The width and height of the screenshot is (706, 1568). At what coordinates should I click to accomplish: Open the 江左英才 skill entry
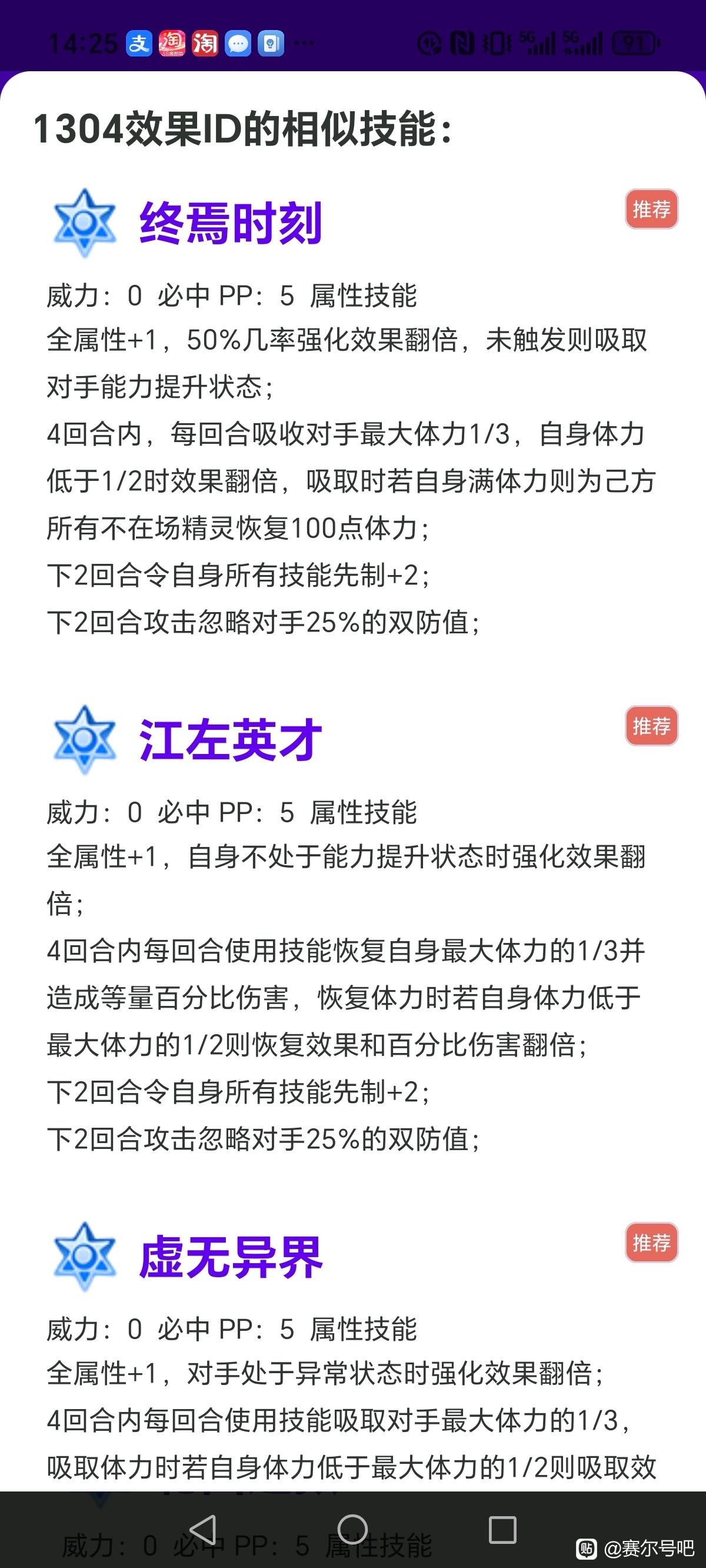231,740
